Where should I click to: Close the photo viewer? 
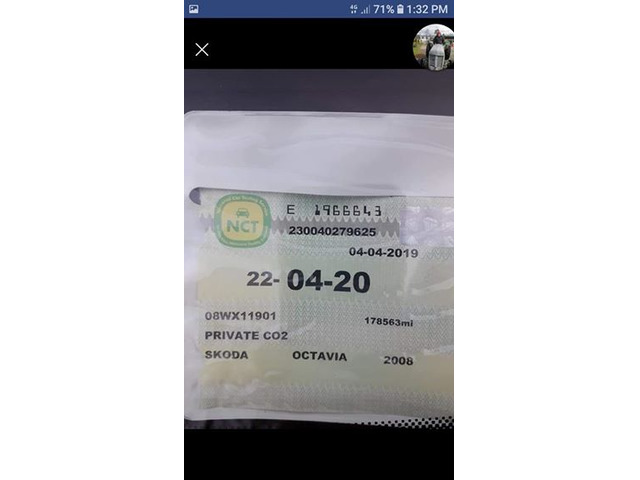(202, 49)
